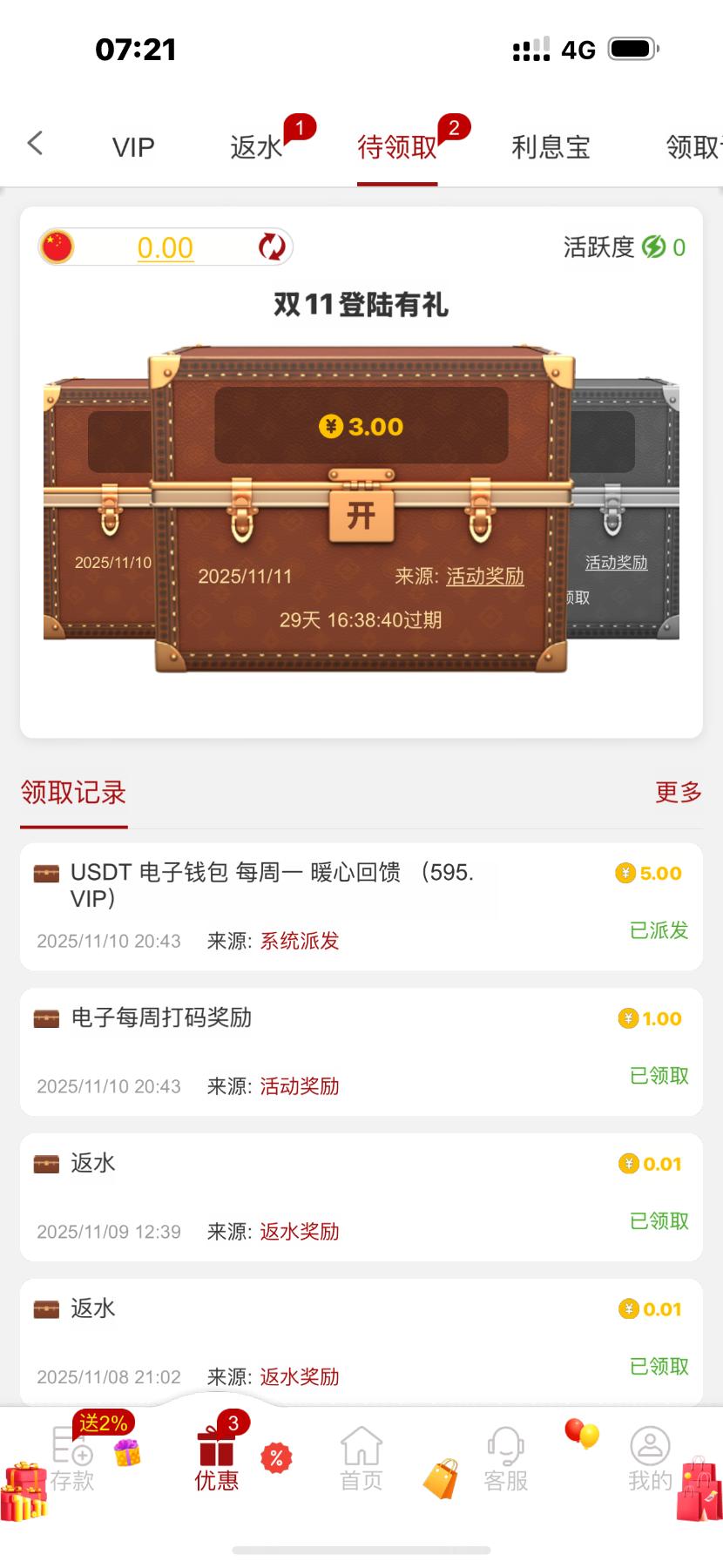
Task: Open the 3.00 chest with the 开 button
Action: 361,516
